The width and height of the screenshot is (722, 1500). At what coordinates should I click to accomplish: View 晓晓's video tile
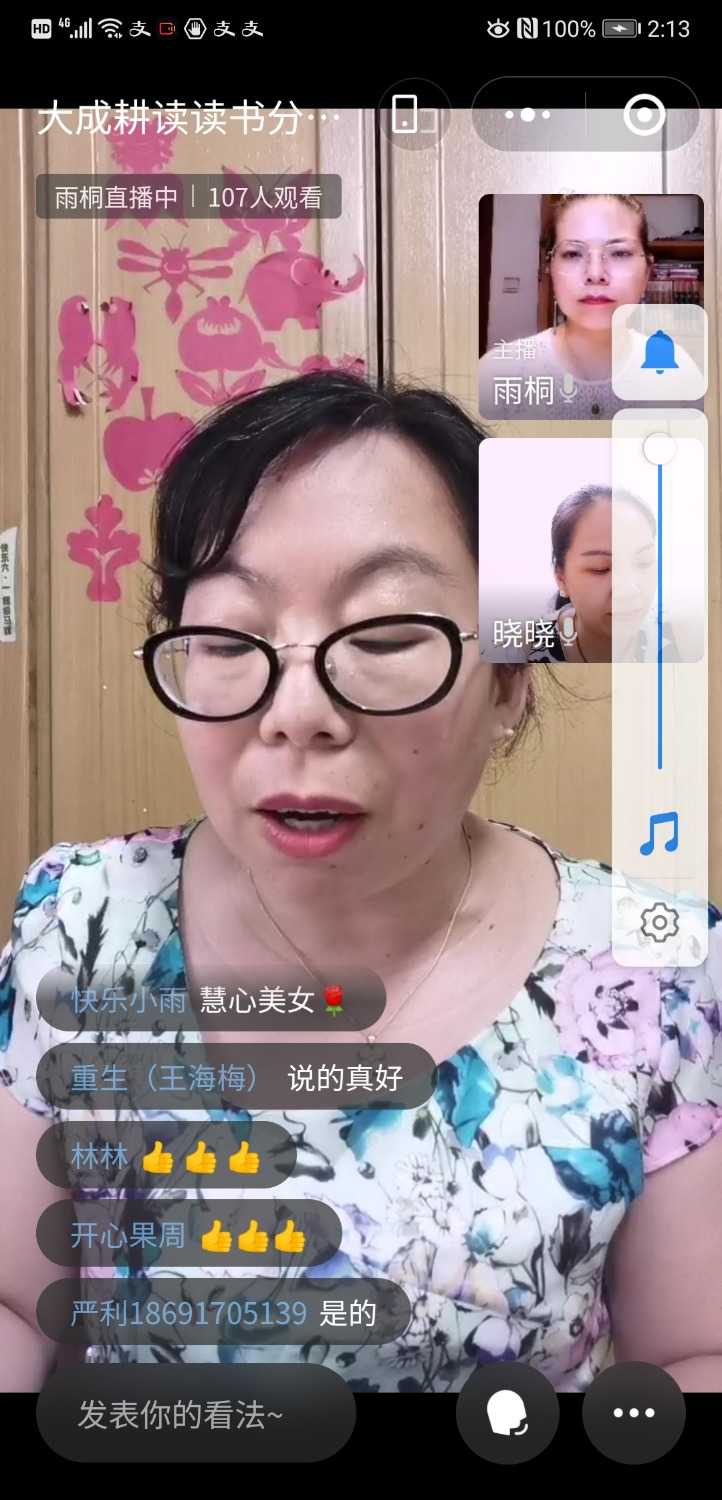tap(548, 550)
